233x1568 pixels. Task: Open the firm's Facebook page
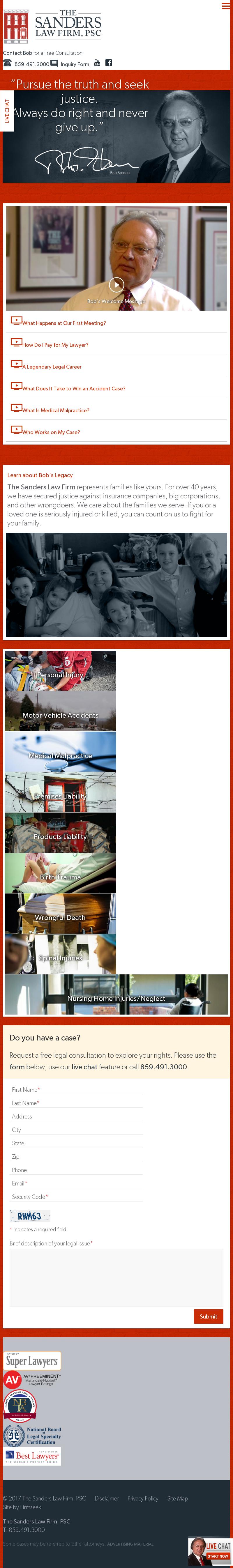(108, 62)
